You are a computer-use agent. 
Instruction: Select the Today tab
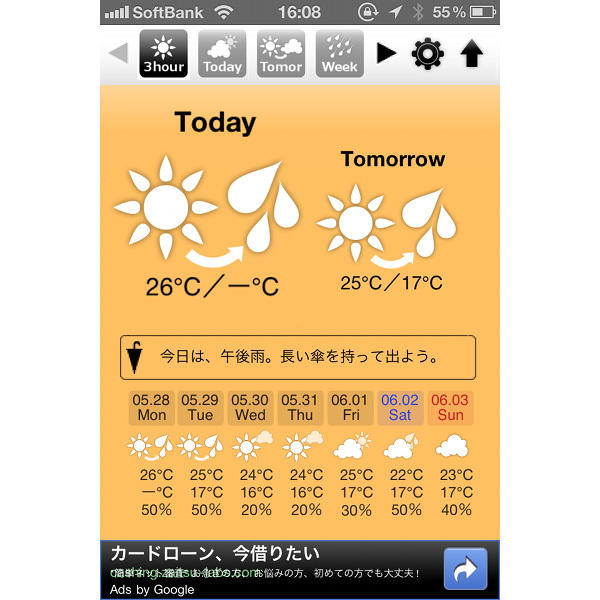222,53
